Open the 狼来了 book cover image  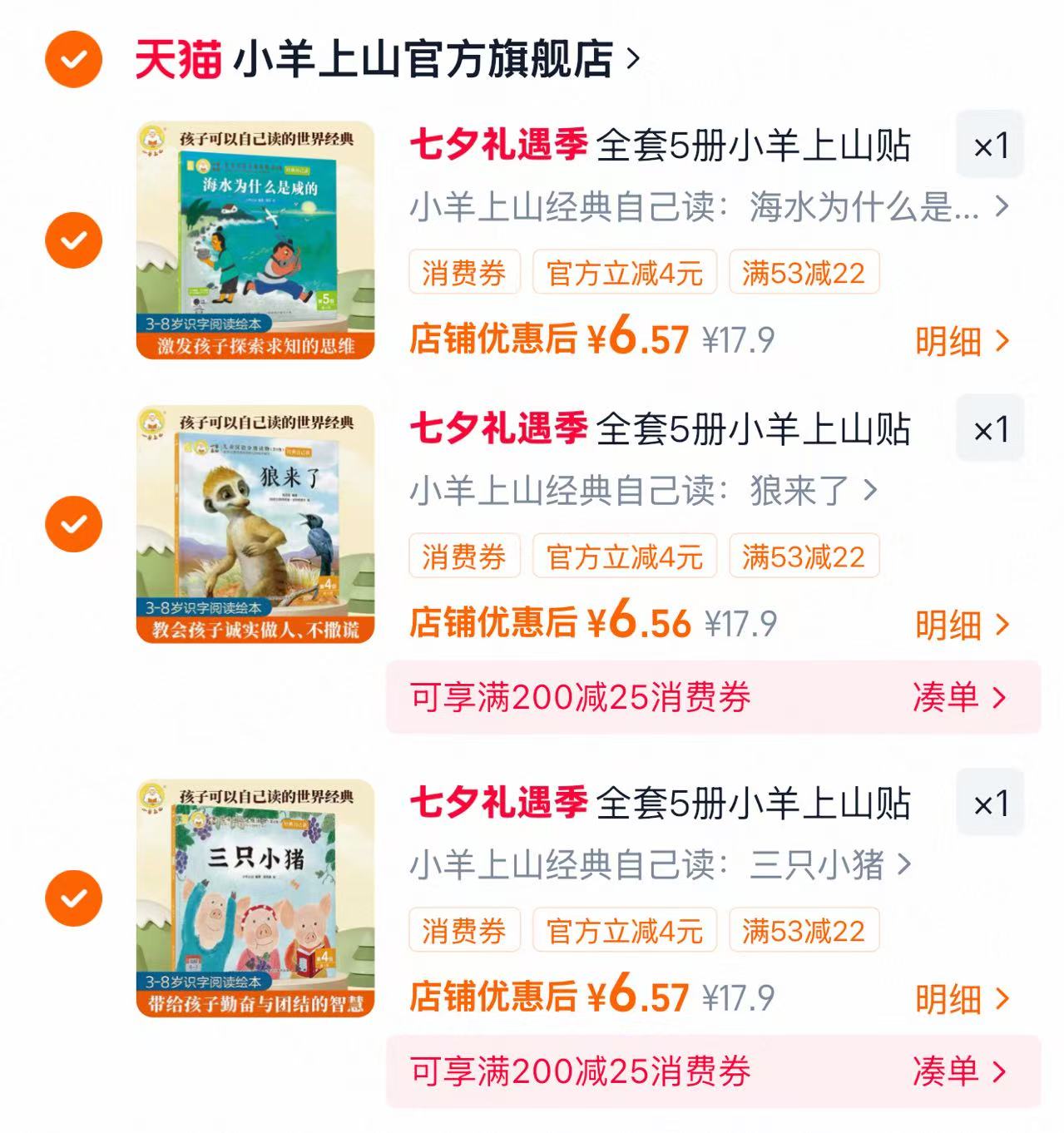[255, 524]
